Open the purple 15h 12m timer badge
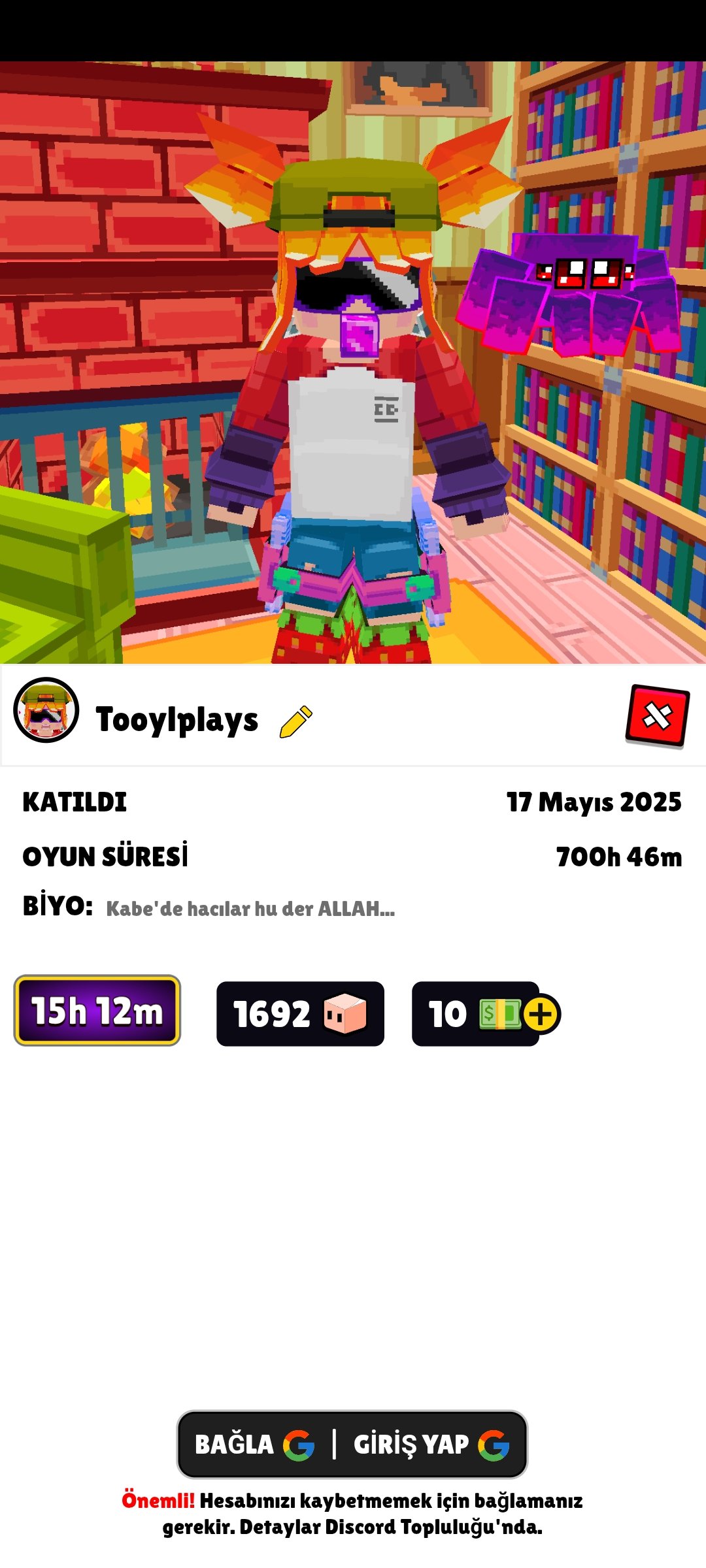Screen dimensions: 706x1568 [97, 1011]
